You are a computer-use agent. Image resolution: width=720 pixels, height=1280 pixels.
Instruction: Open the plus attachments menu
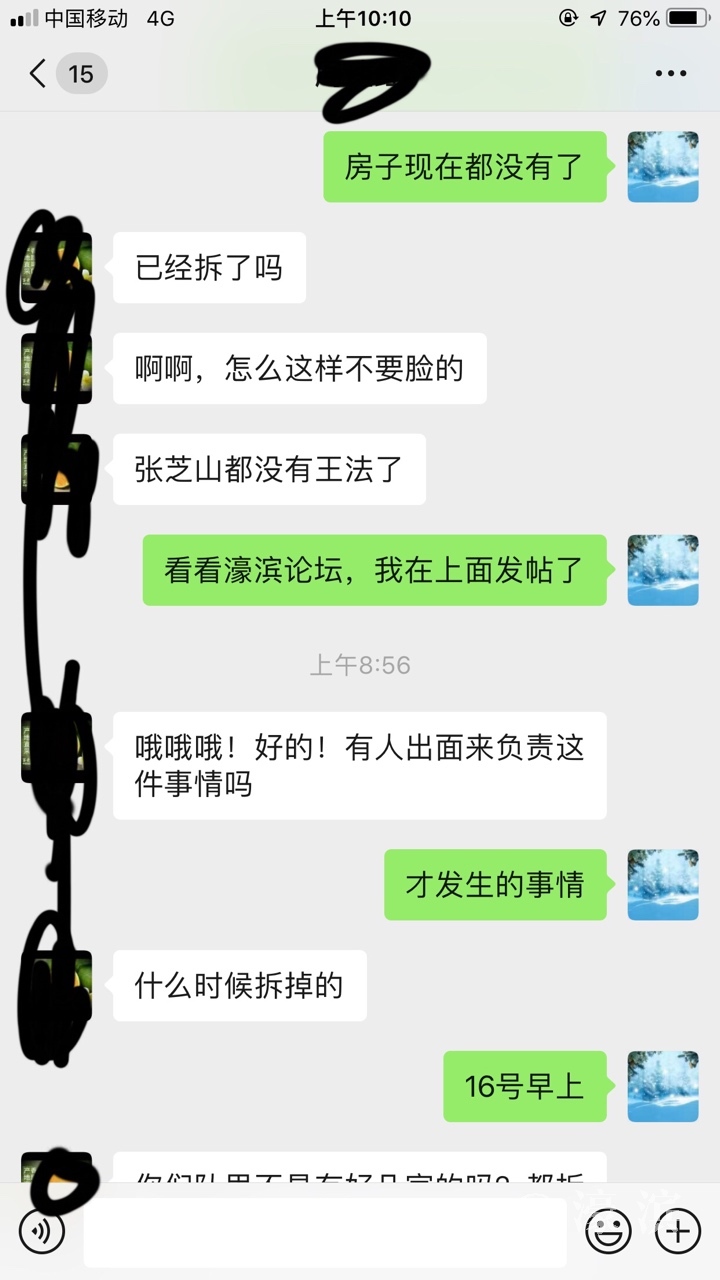(677, 1230)
